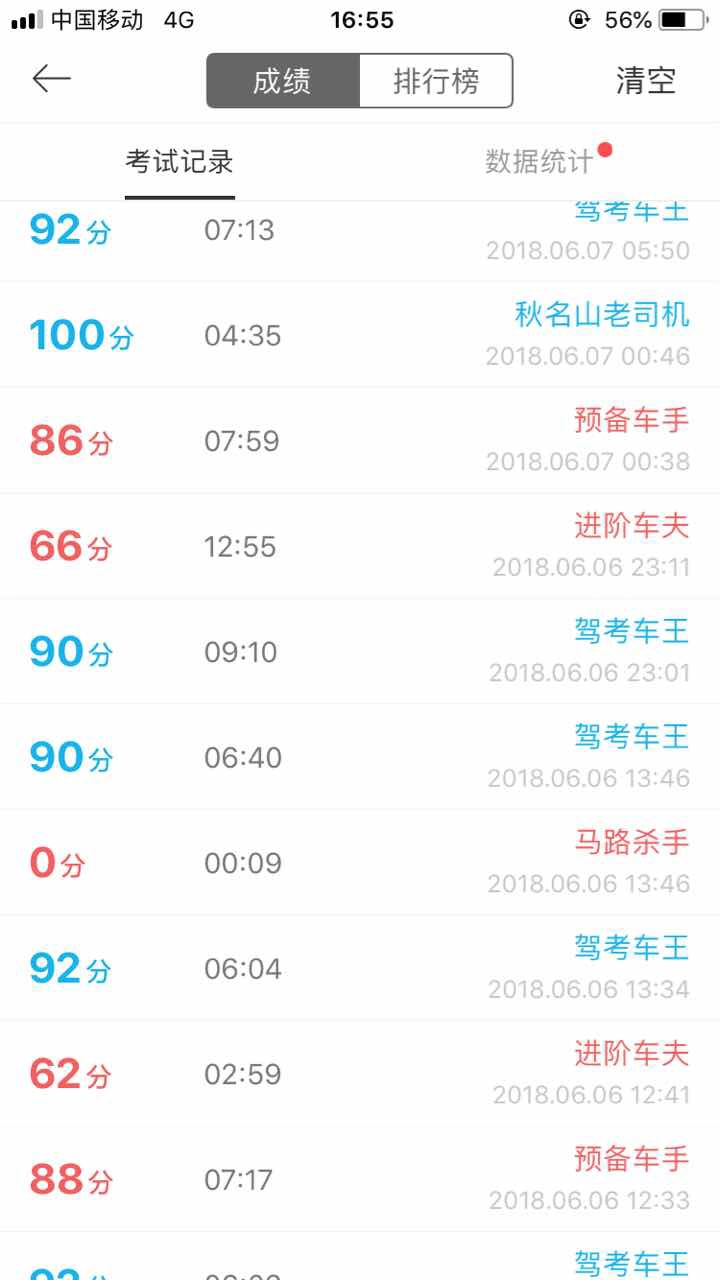The height and width of the screenshot is (1280, 720).
Task: Open the 66分 进阶车夫 record
Action: (x=360, y=546)
